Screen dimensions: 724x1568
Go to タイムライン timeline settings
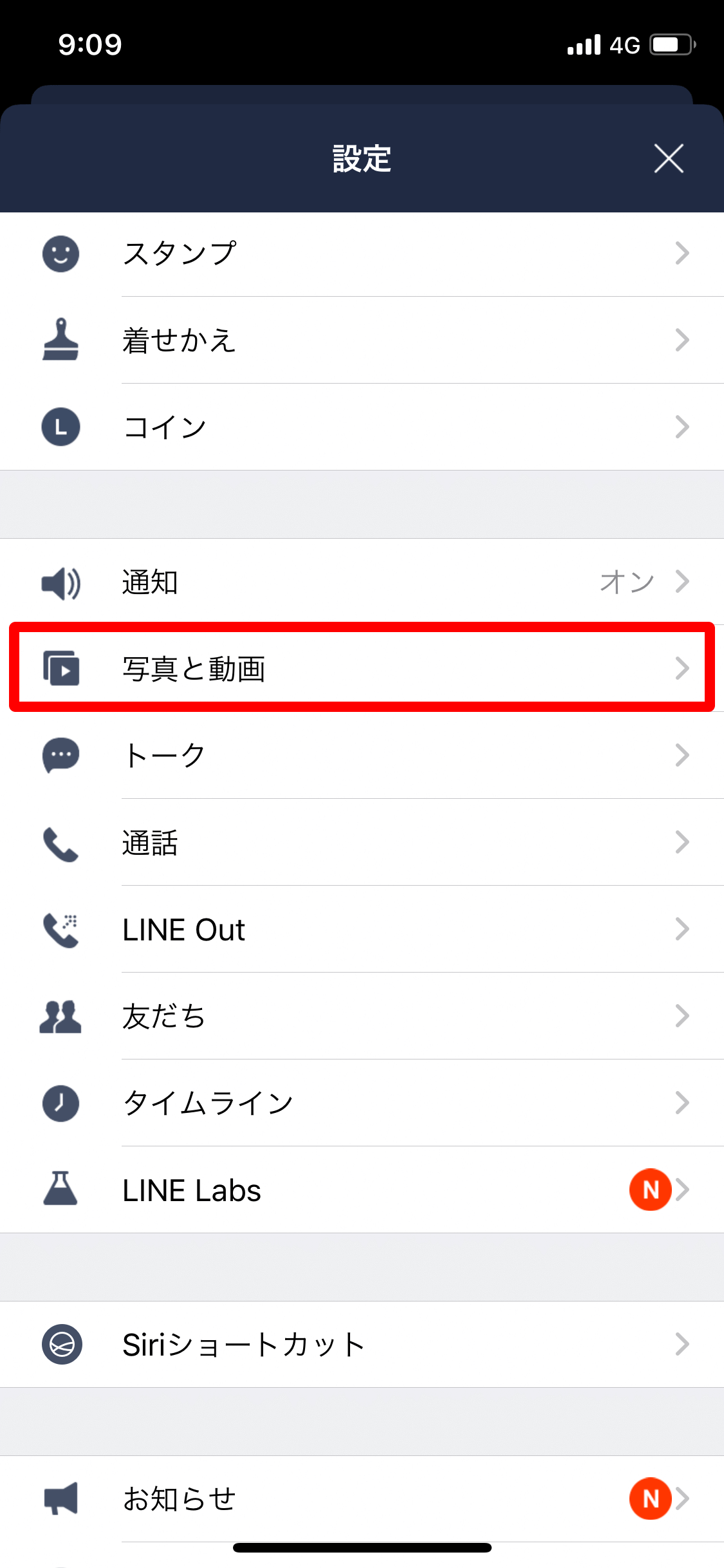point(362,1103)
